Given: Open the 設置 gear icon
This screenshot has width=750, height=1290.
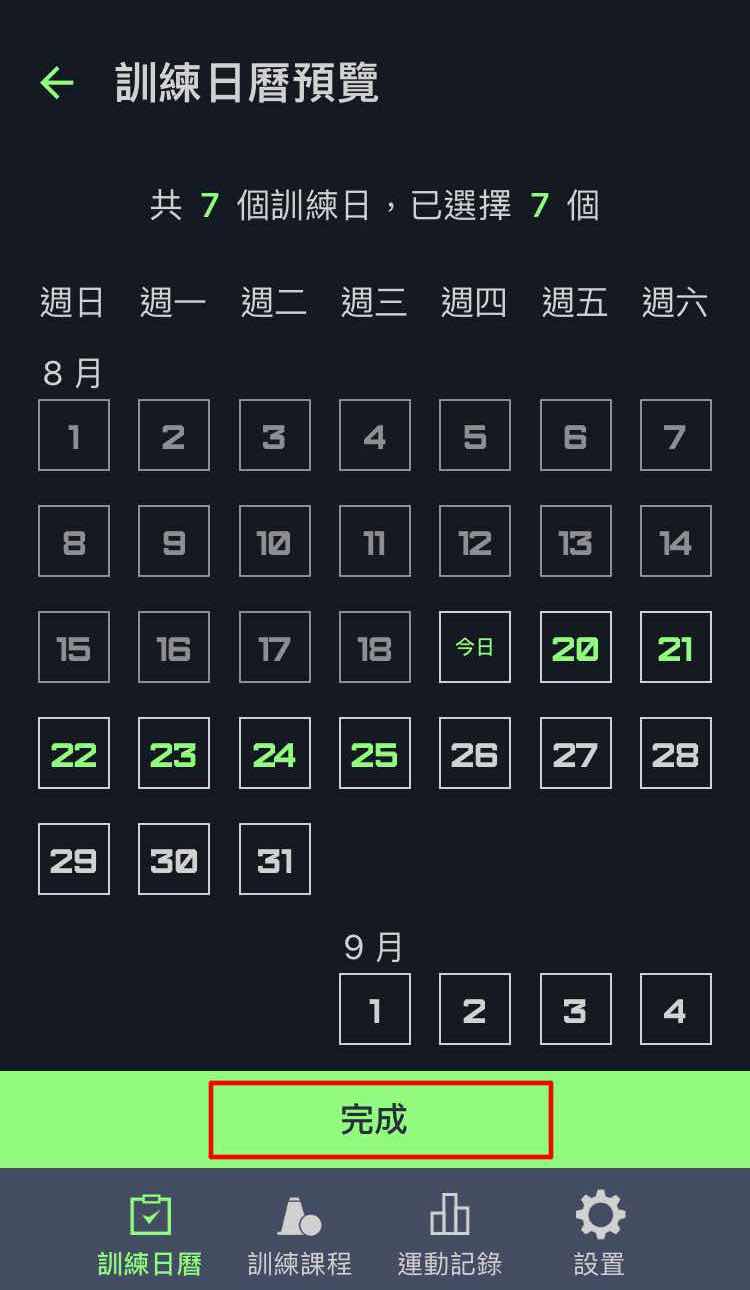Looking at the screenshot, I should click(x=597, y=1212).
